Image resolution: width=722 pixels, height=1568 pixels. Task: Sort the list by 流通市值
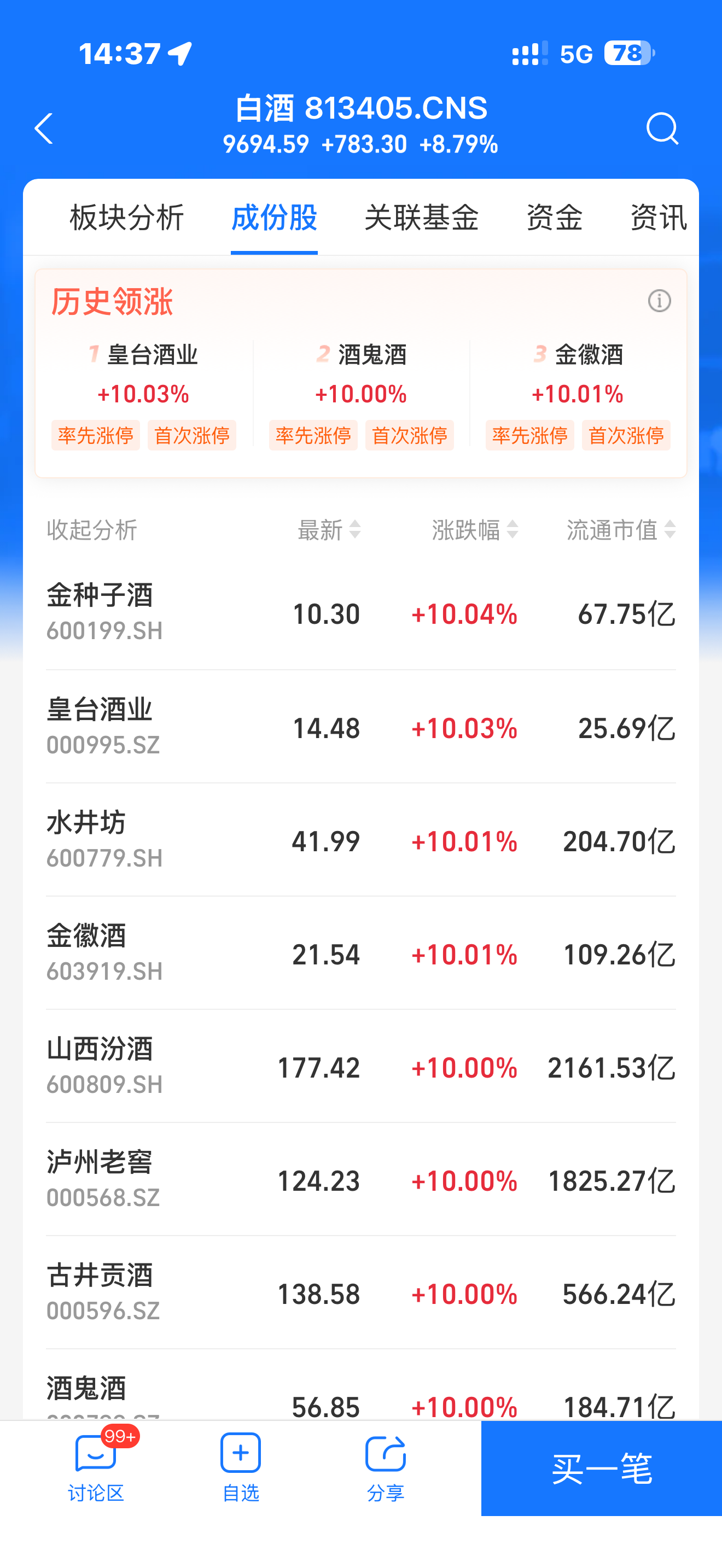coord(621,530)
